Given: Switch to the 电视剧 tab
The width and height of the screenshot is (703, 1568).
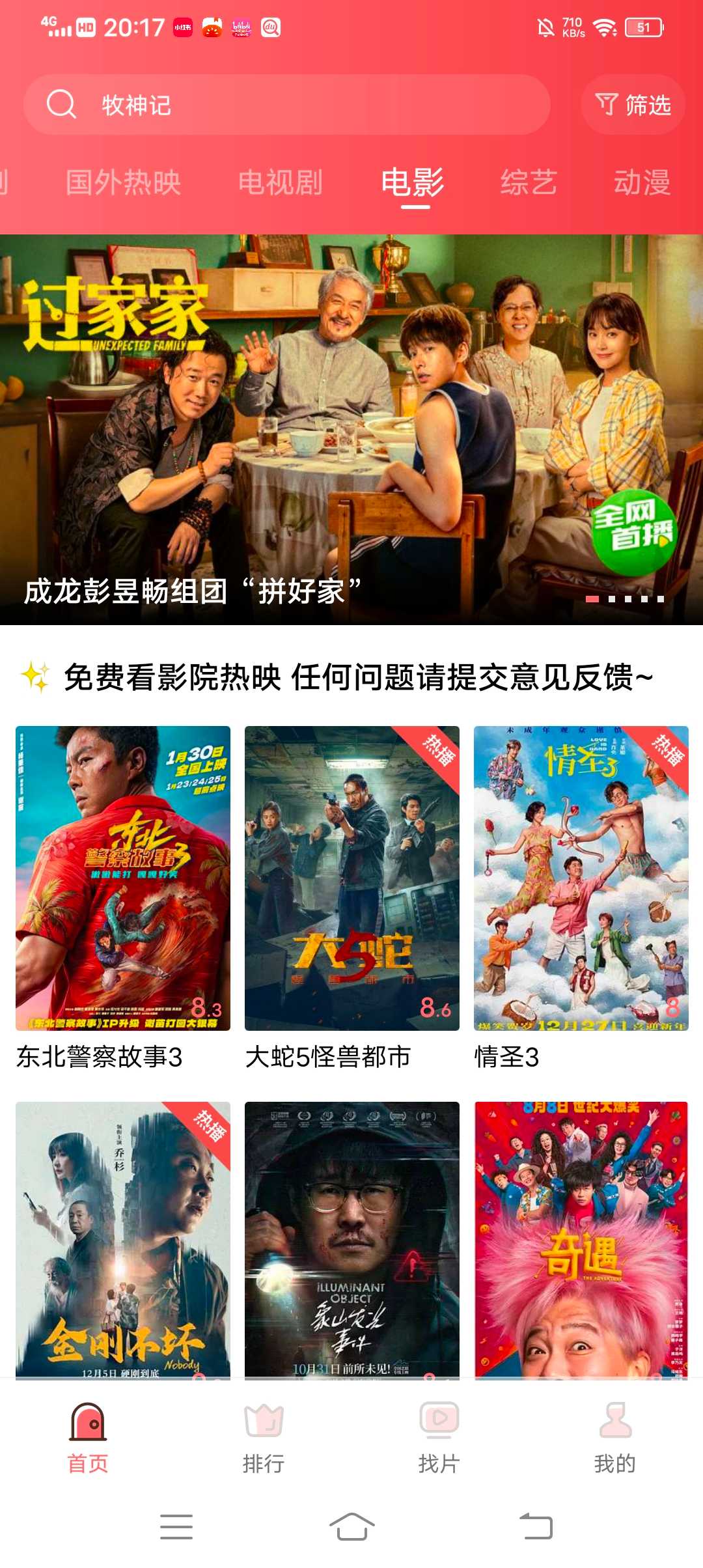Looking at the screenshot, I should (x=280, y=182).
